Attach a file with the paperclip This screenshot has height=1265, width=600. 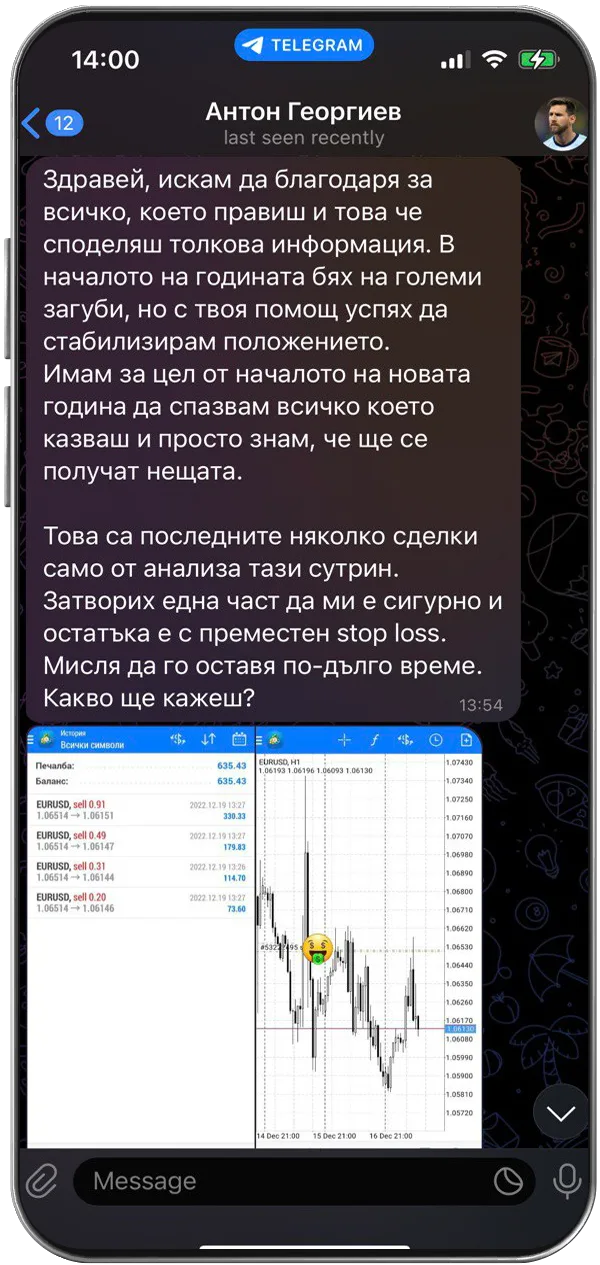tap(41, 1182)
